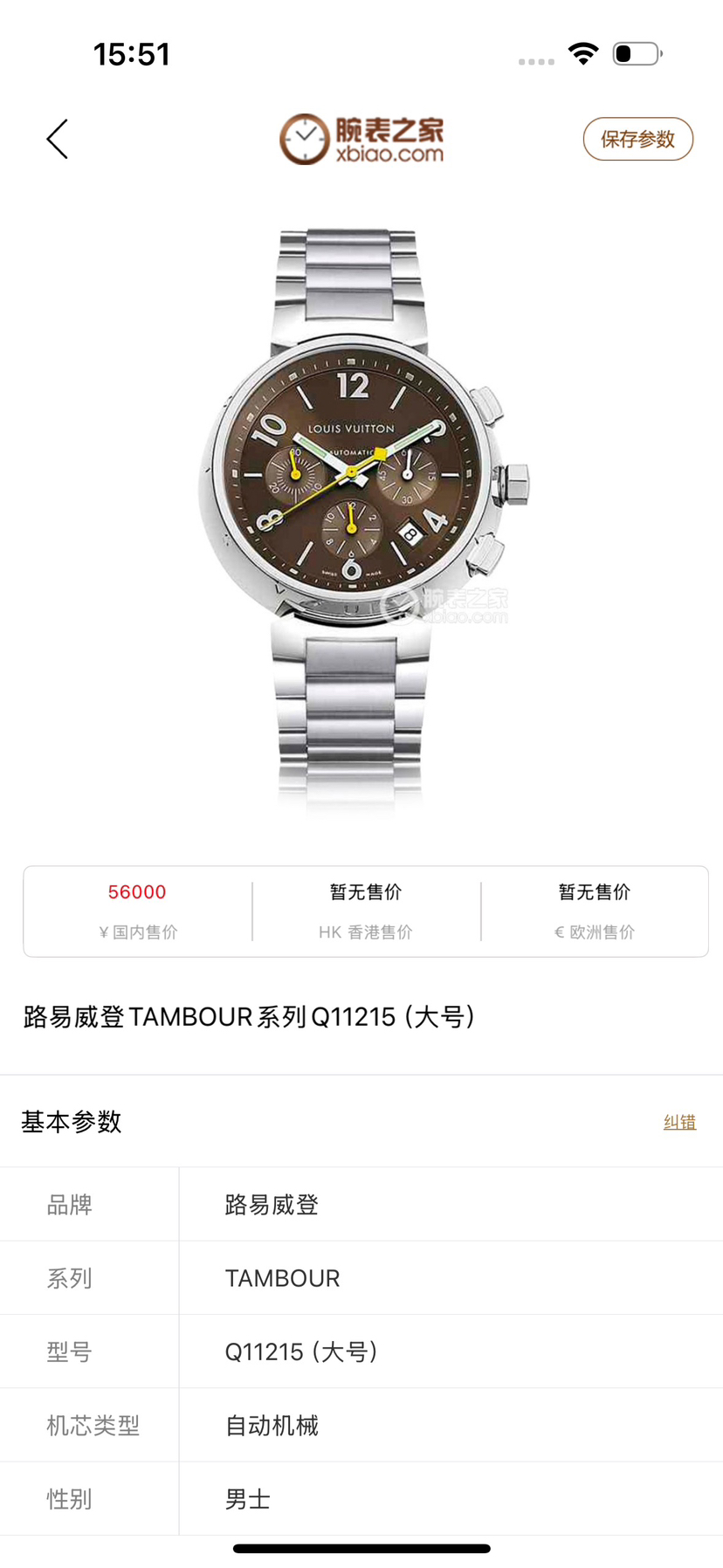Go back using the arrow
Screen dimensions: 723x1568
58,139
